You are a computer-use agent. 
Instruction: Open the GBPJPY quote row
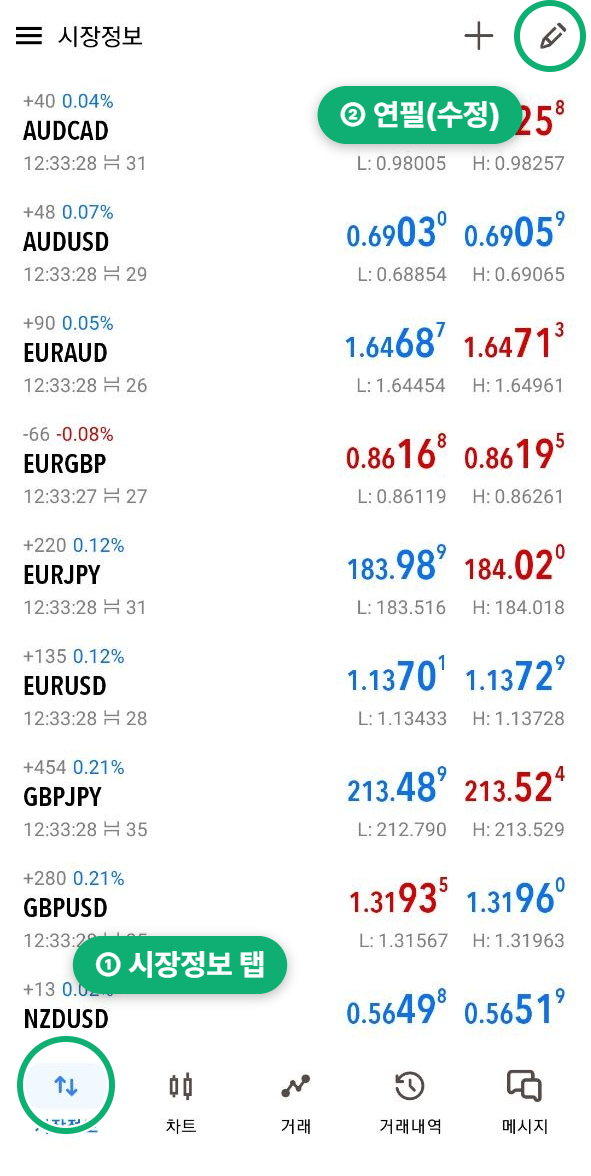pyautogui.click(x=296, y=798)
